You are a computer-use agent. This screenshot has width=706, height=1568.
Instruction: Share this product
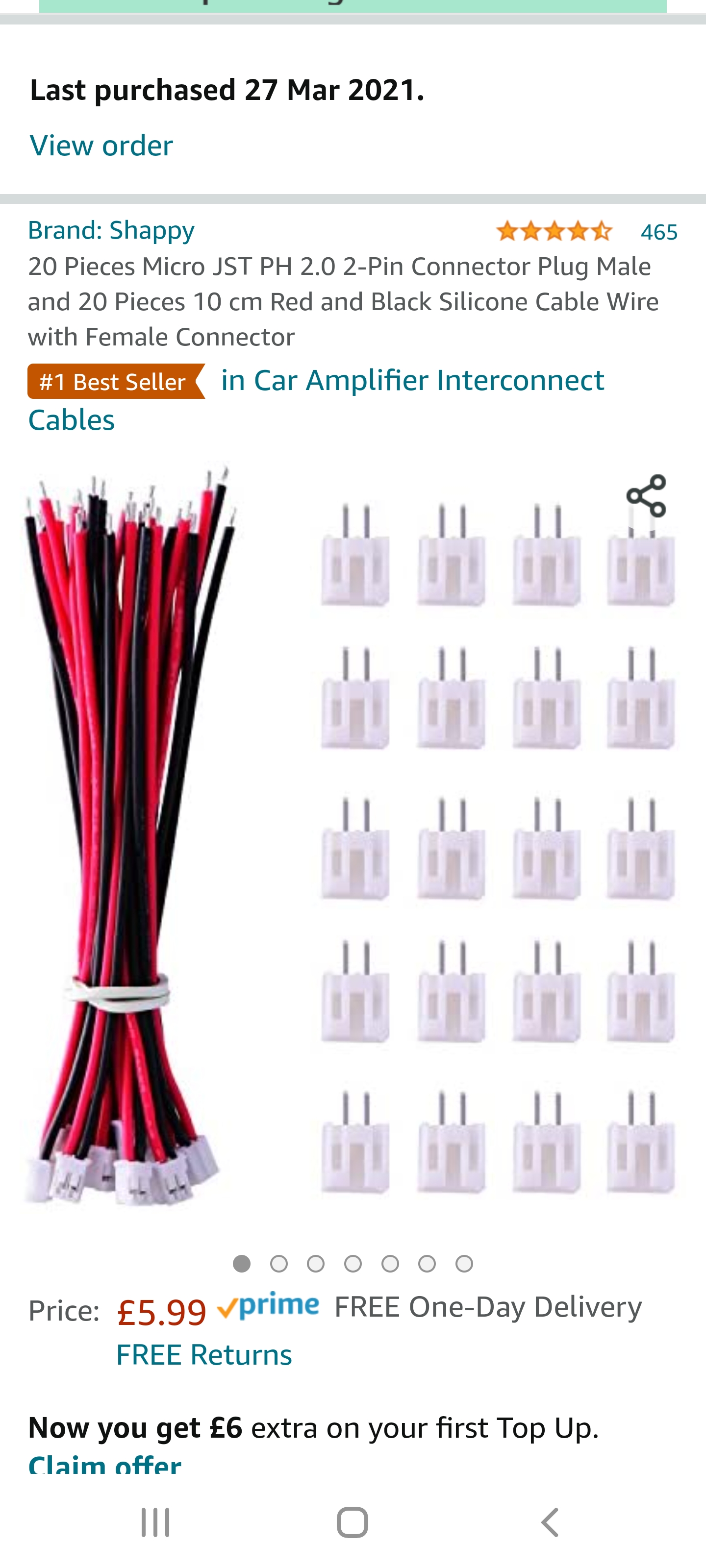(646, 496)
